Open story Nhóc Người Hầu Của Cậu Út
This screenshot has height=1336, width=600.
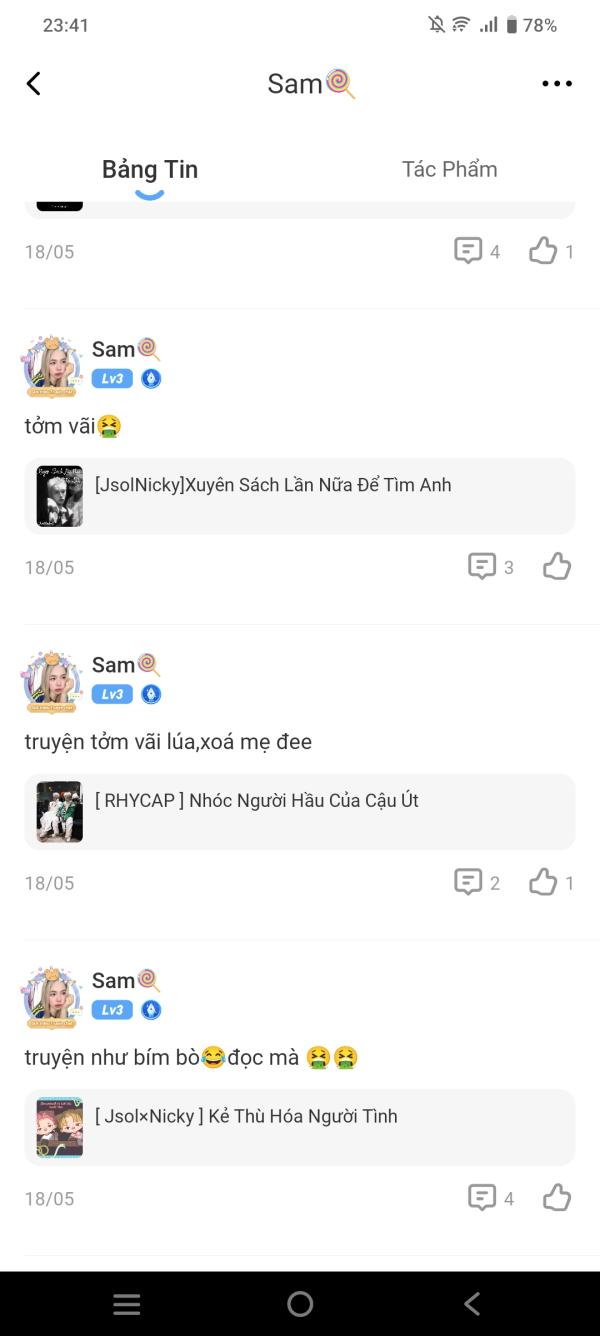point(300,811)
